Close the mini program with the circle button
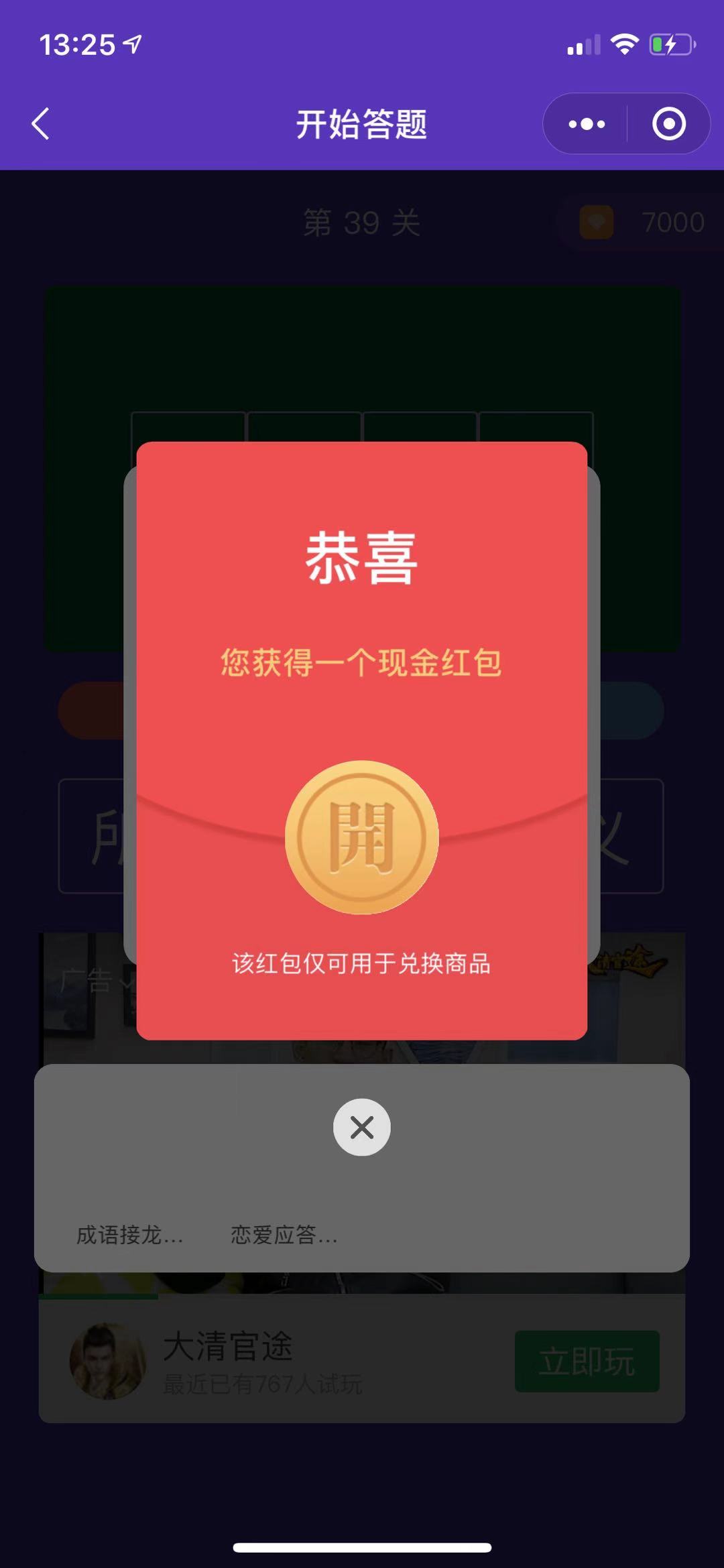Image resolution: width=724 pixels, height=1568 pixels. (668, 124)
